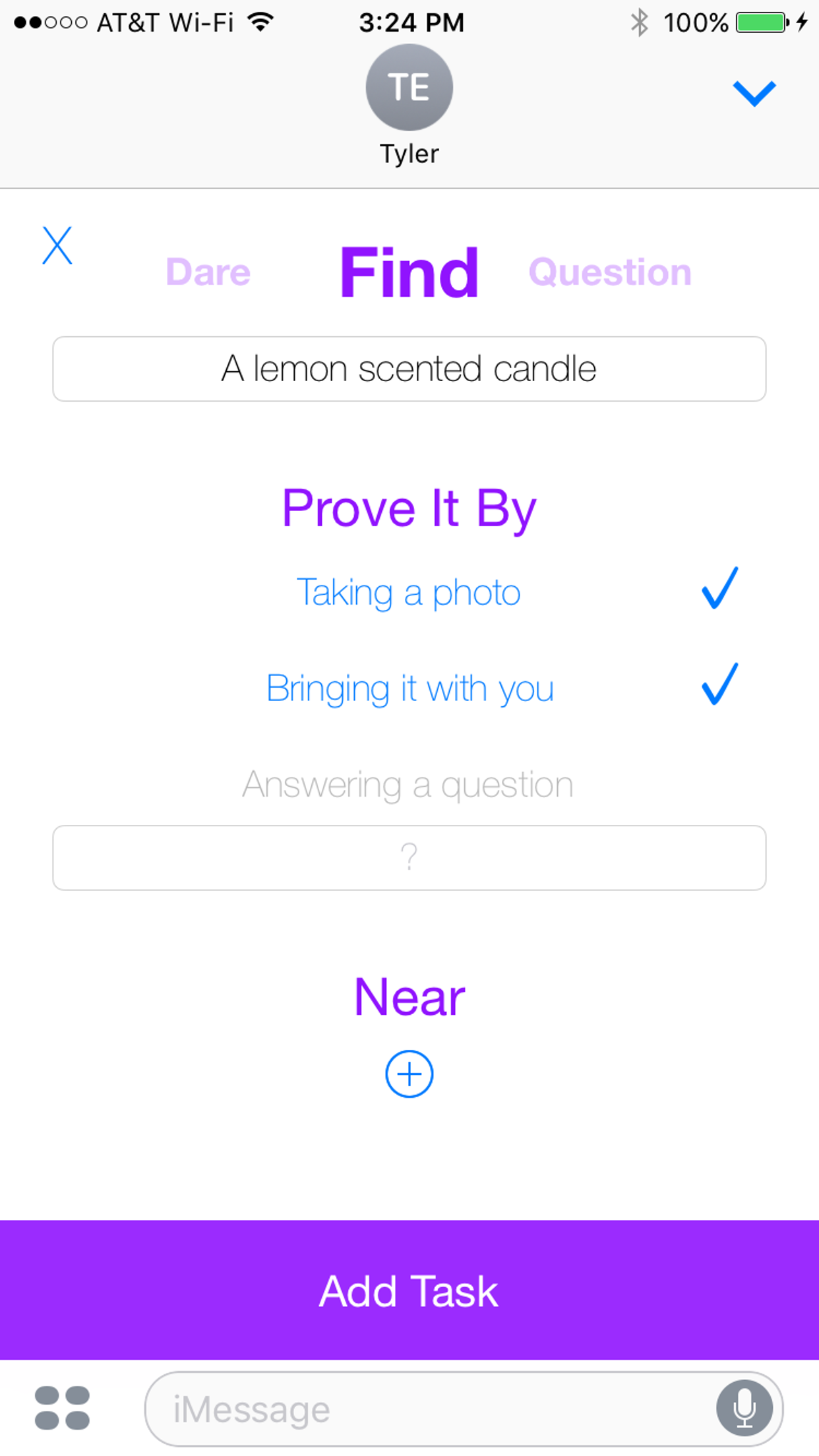Screen dimensions: 819x1456
Task: Tap the apps grid icon beside iMessage field
Action: pyautogui.click(x=61, y=1408)
